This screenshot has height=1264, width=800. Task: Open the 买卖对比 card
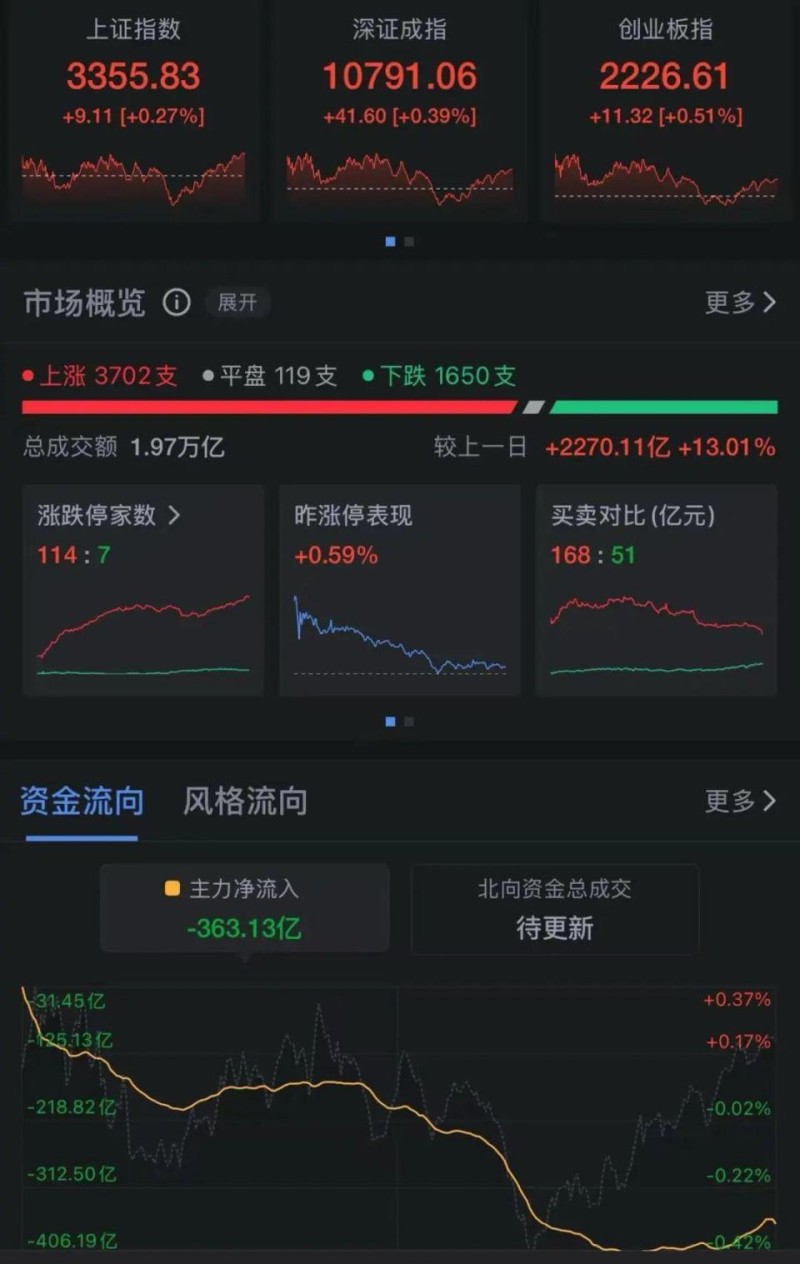(x=656, y=590)
